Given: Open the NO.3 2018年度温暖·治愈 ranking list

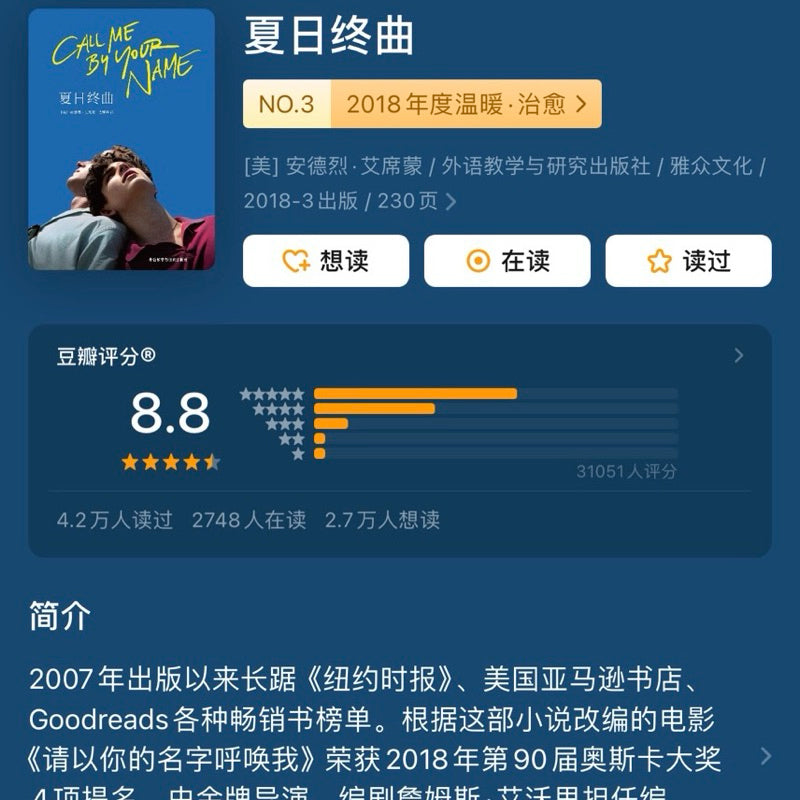Looking at the screenshot, I should click(422, 104).
